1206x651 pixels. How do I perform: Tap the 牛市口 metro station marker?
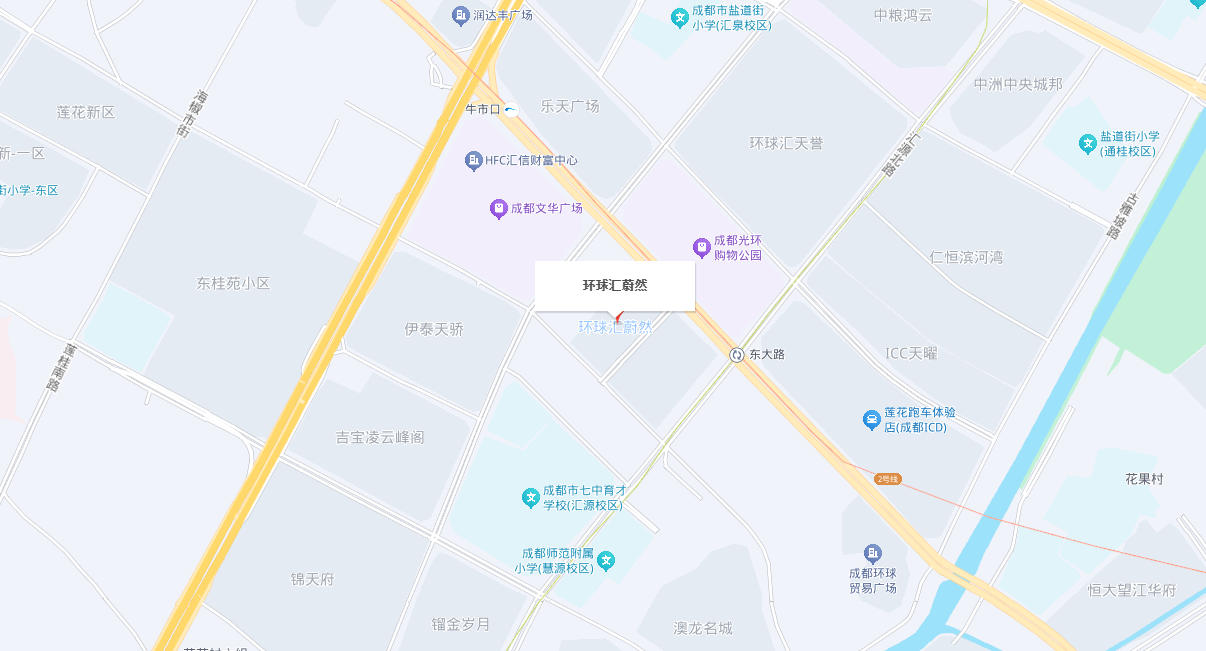pos(511,109)
